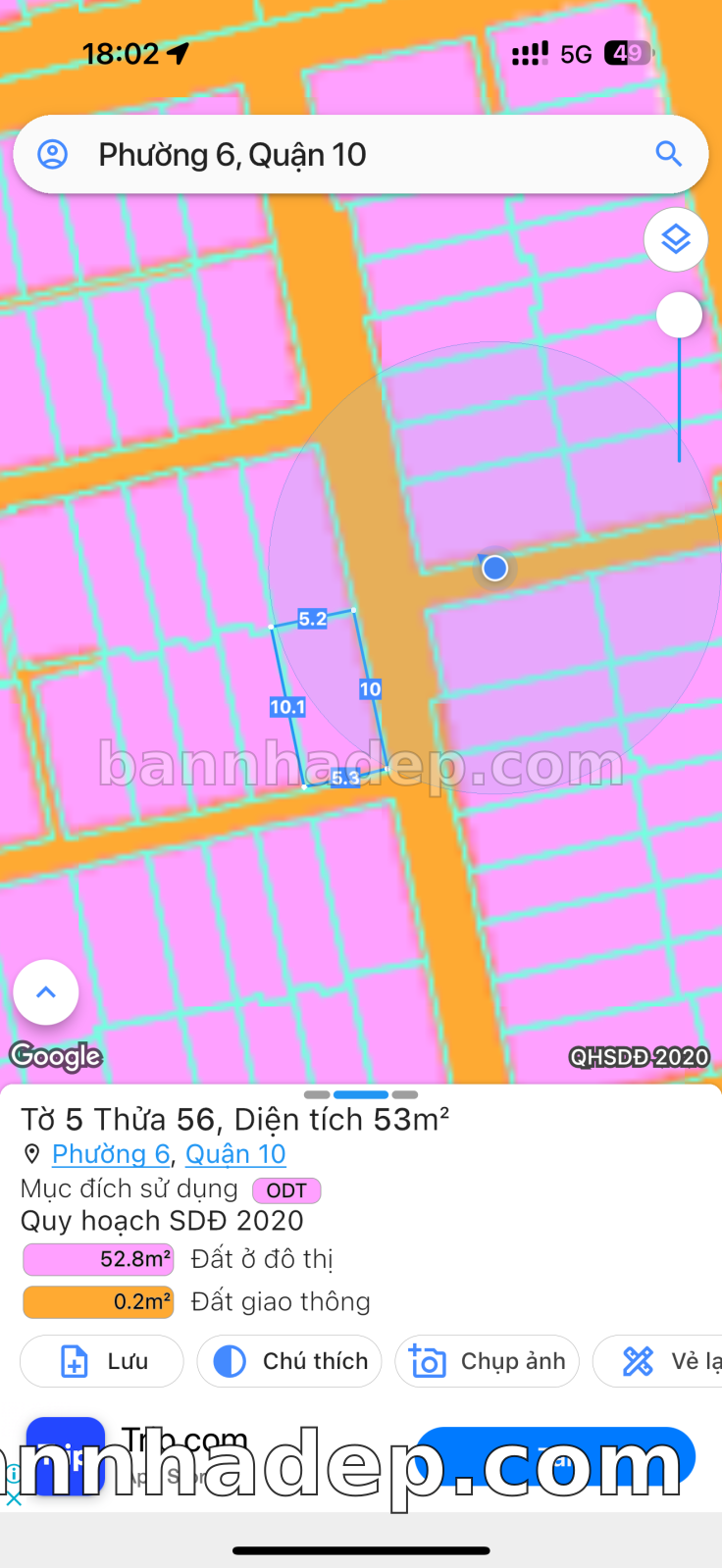Close the ad banner
Viewport: 722px width, 1568px height.
[x=13, y=1498]
